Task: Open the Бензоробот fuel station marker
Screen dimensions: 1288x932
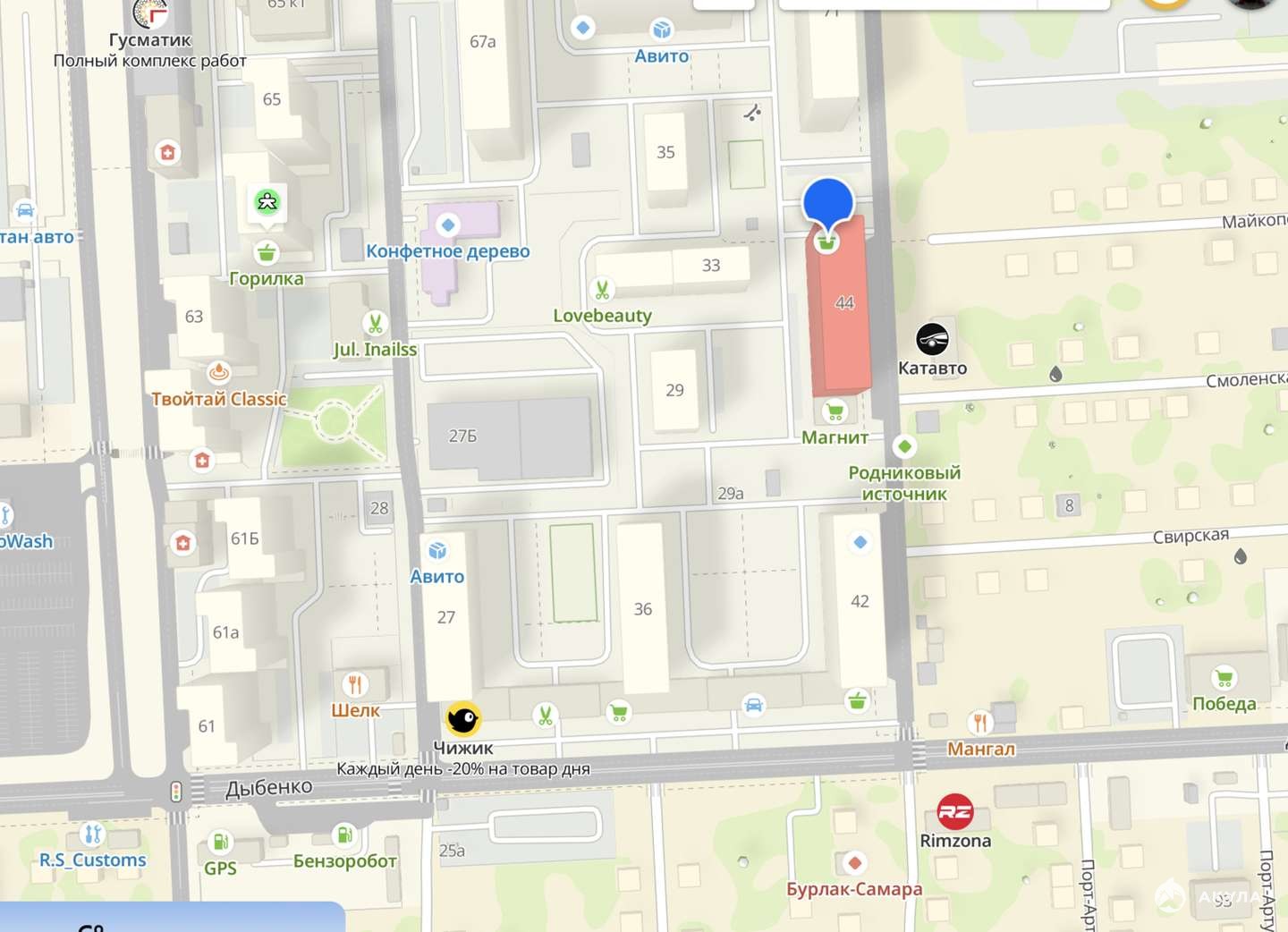Action: point(343,835)
